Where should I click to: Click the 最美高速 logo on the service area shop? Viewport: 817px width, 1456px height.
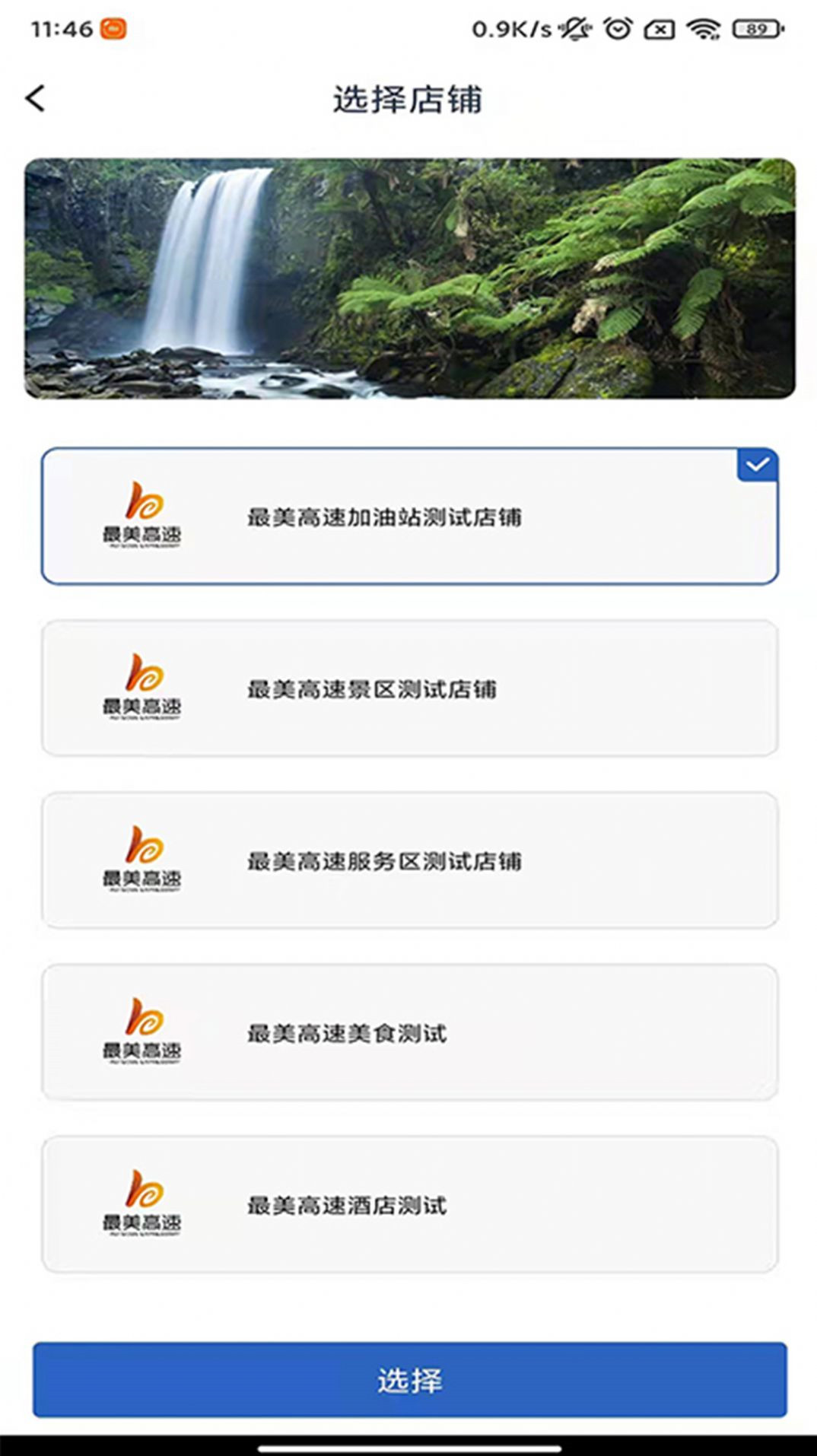coord(145,860)
